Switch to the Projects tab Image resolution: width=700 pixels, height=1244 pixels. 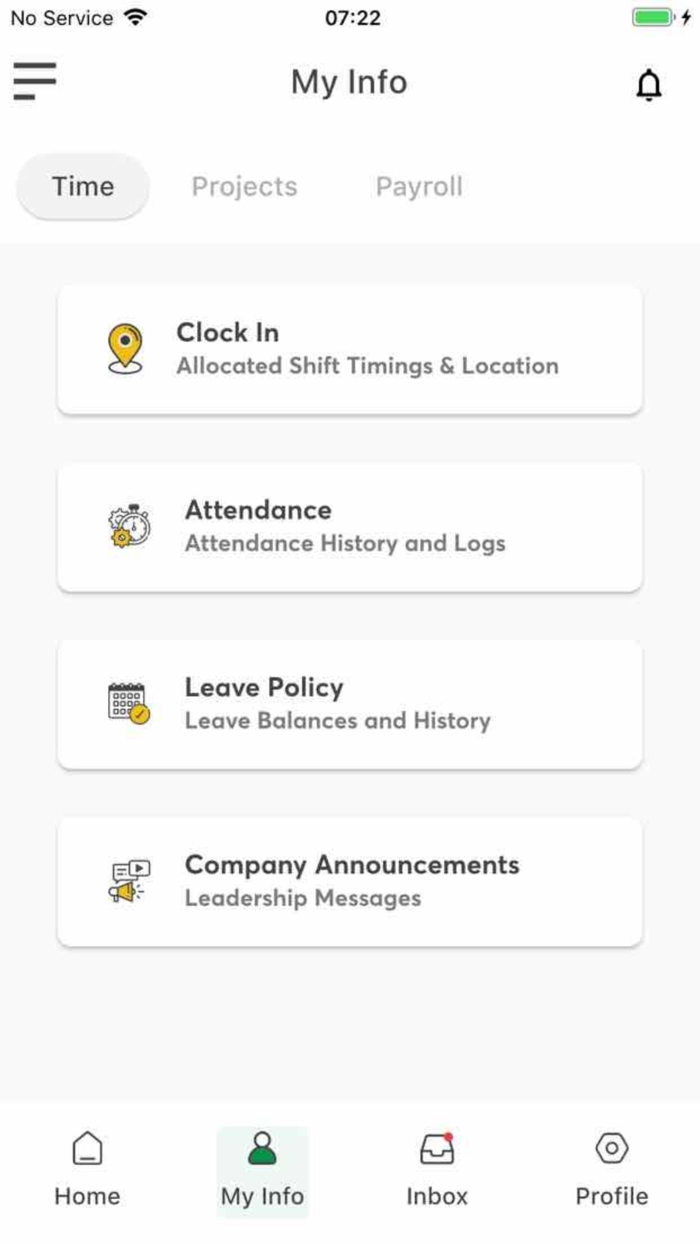click(244, 187)
